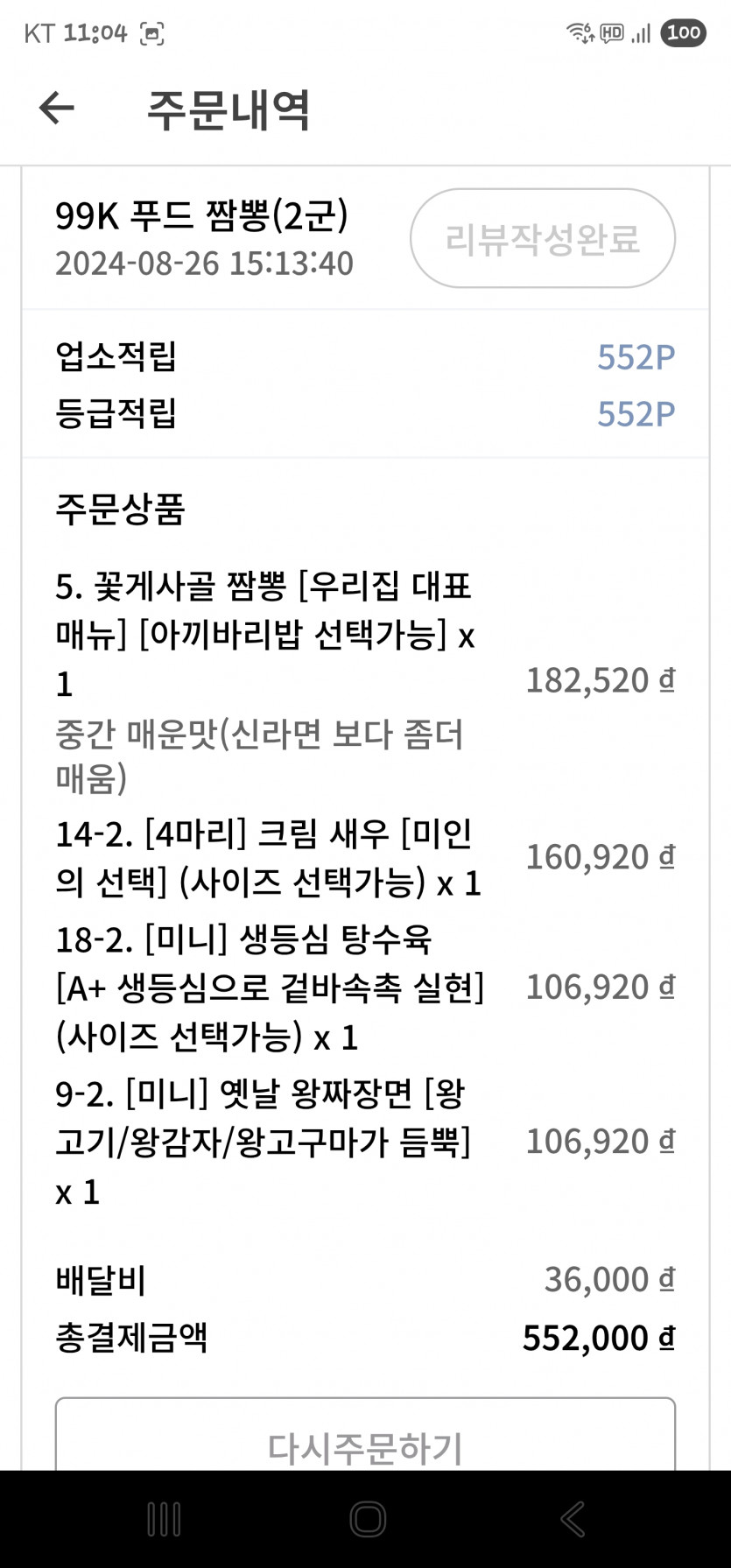
Task: Tap the 리뷰작성완료 button
Action: [x=542, y=238]
